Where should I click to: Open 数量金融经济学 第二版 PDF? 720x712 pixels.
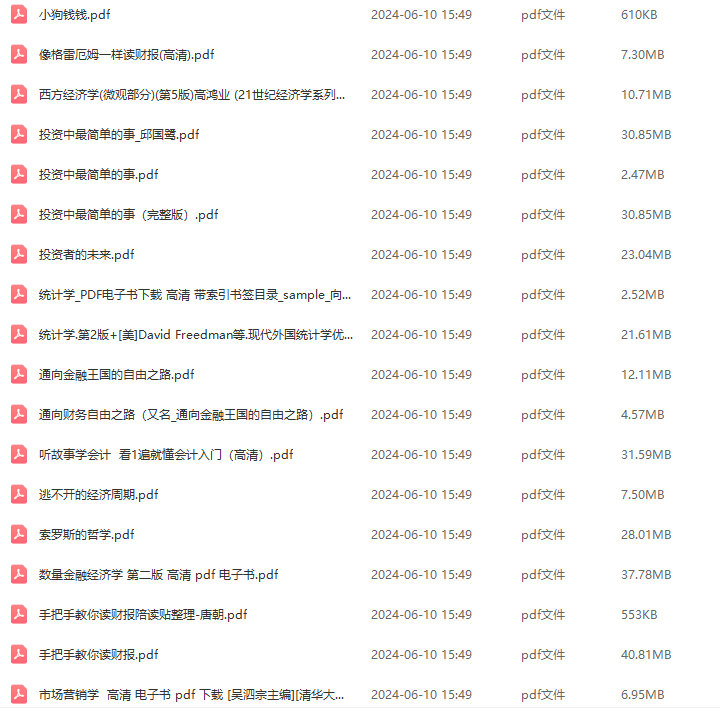(x=158, y=575)
